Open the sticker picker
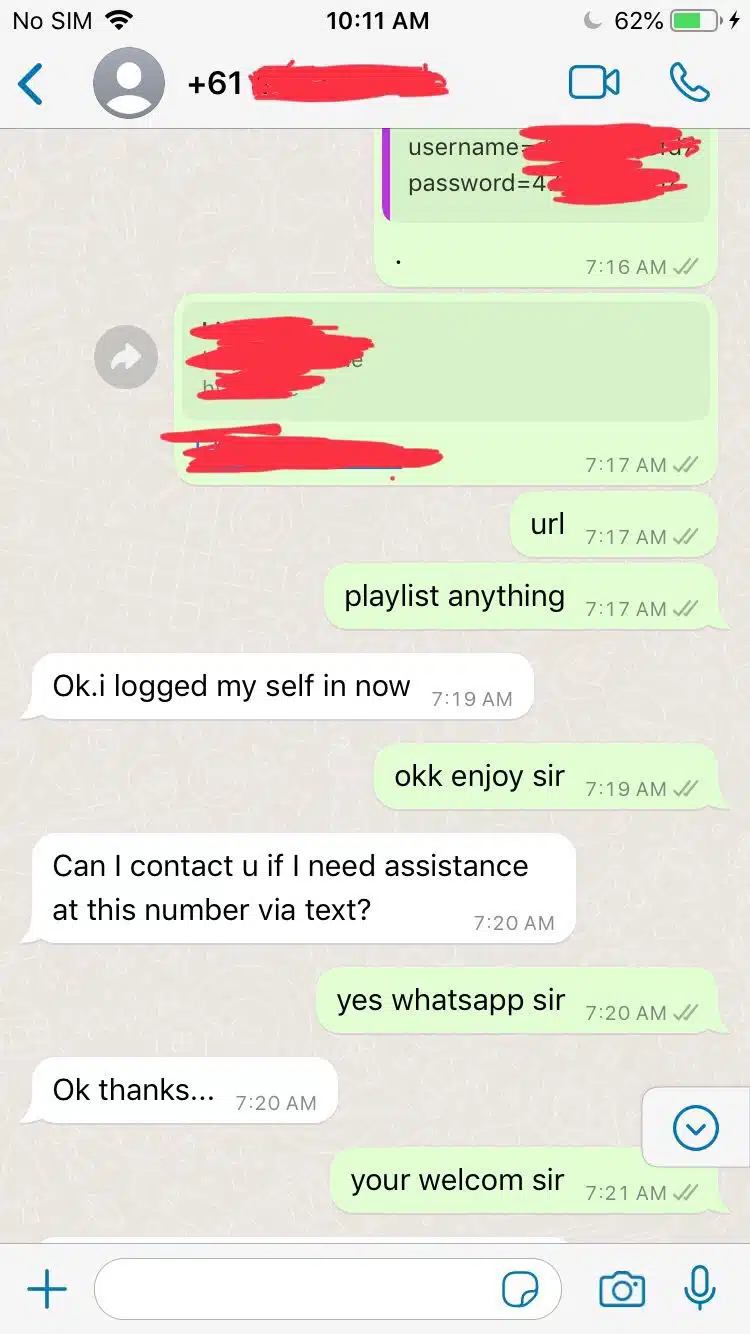Image resolution: width=750 pixels, height=1334 pixels. 520,1290
